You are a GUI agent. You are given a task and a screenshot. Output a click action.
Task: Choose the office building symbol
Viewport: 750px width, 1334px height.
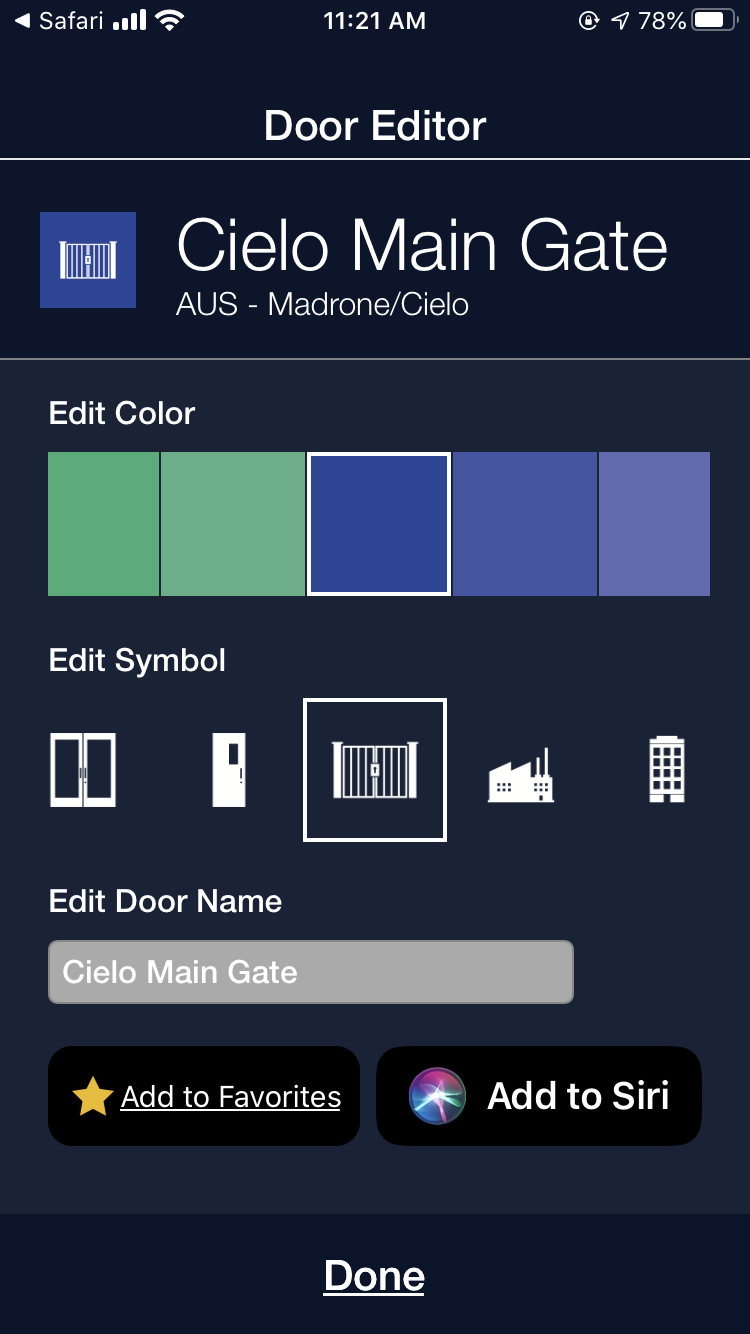click(x=667, y=770)
